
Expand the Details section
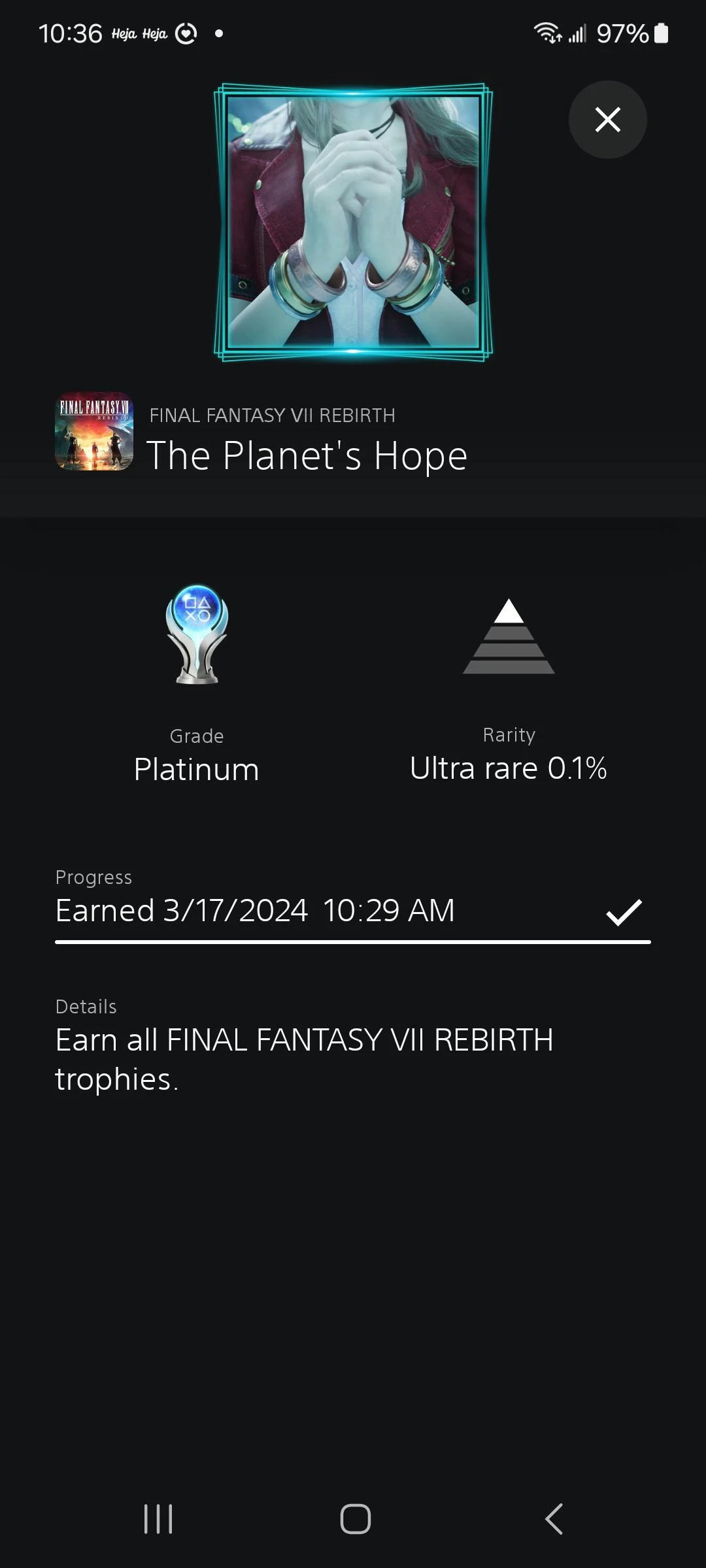coord(86,1006)
